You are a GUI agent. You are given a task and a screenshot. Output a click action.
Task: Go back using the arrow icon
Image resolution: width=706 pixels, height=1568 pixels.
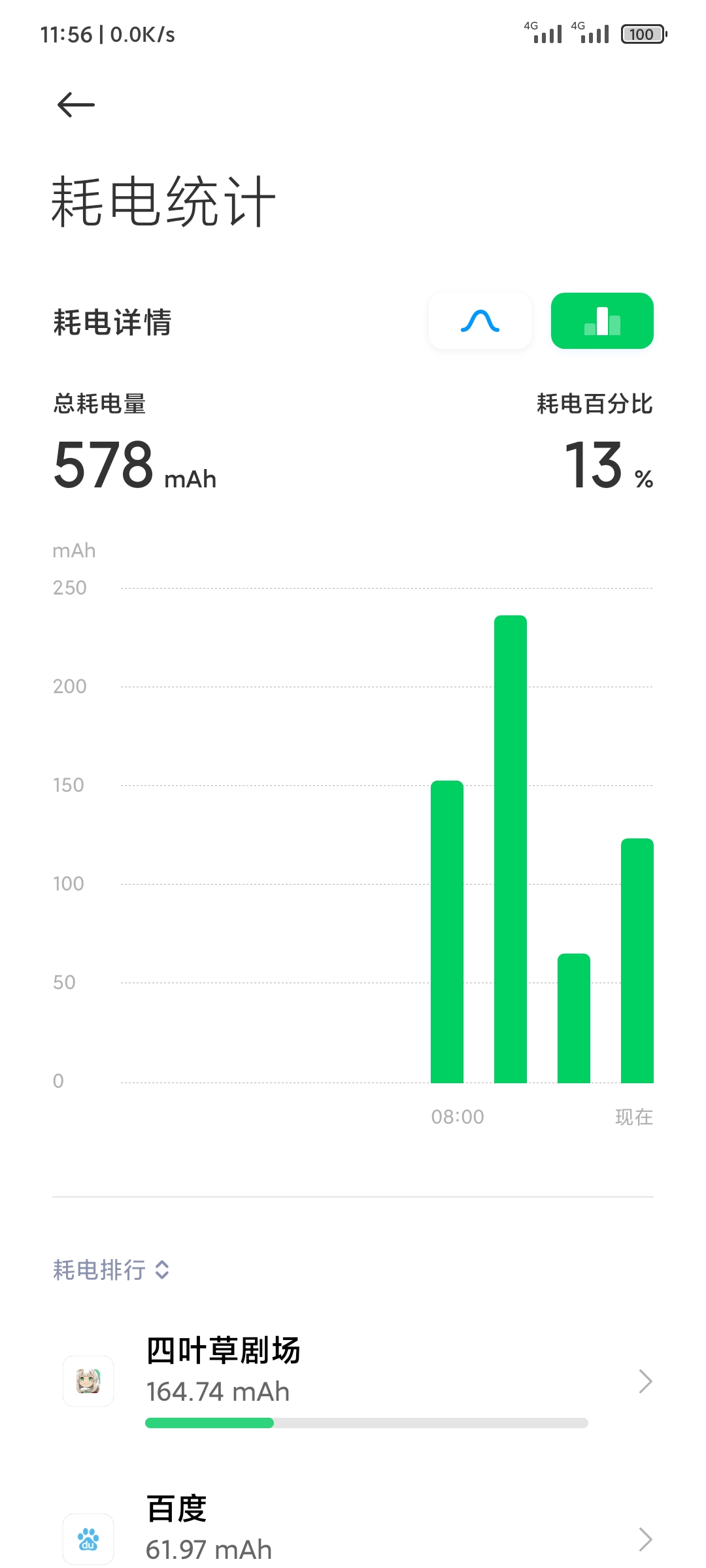[x=76, y=105]
